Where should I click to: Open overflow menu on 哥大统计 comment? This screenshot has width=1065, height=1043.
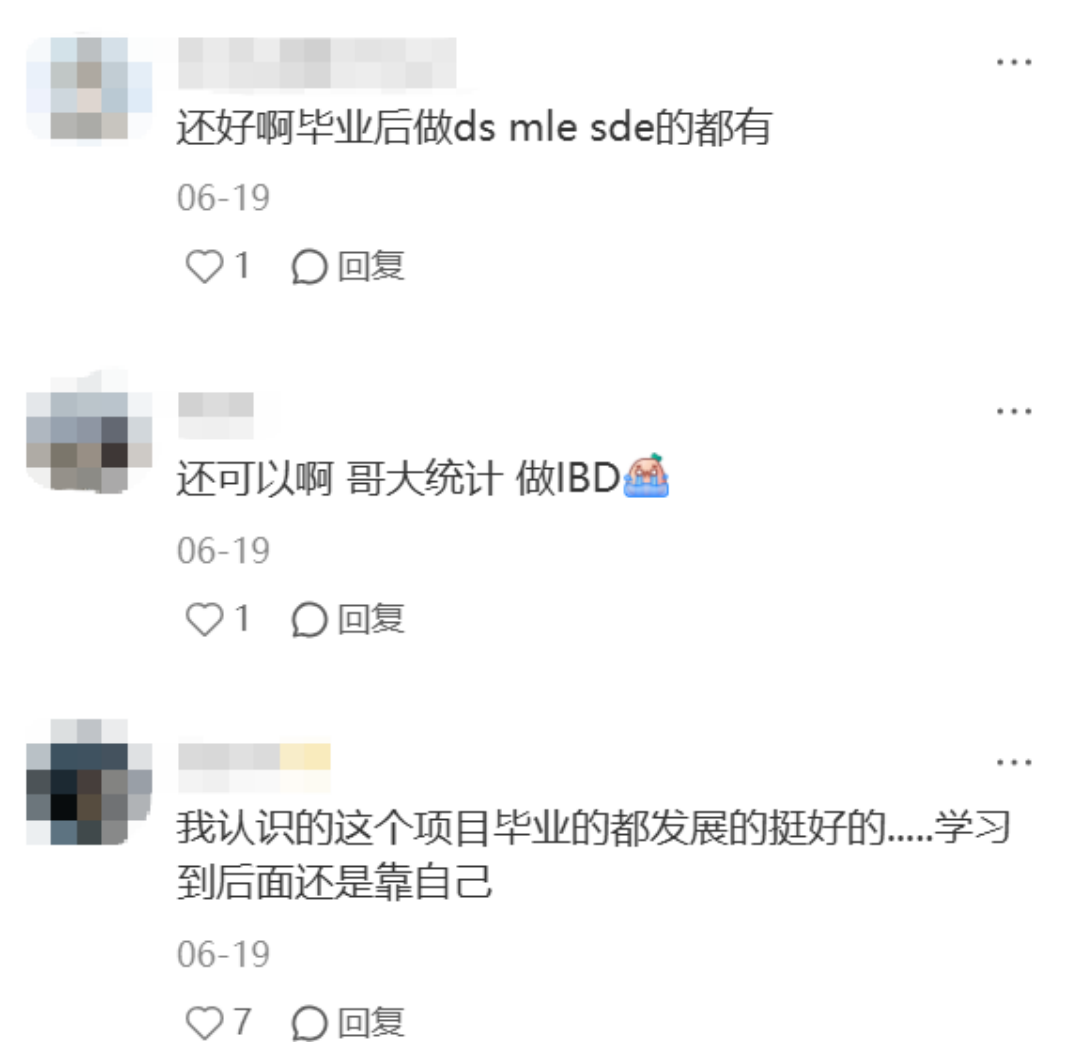click(1013, 411)
